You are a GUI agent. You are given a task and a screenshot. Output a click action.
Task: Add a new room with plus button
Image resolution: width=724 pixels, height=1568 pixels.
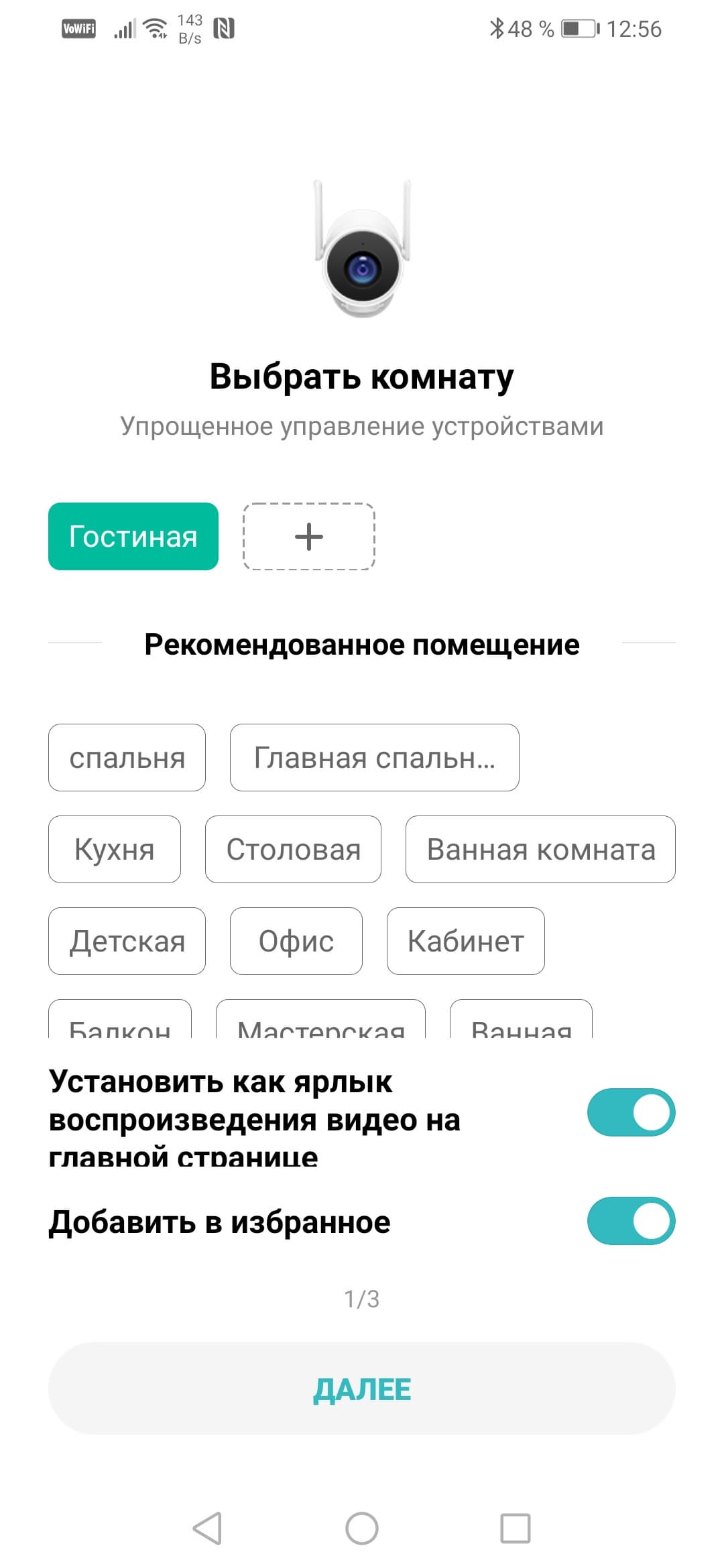pyautogui.click(x=308, y=537)
